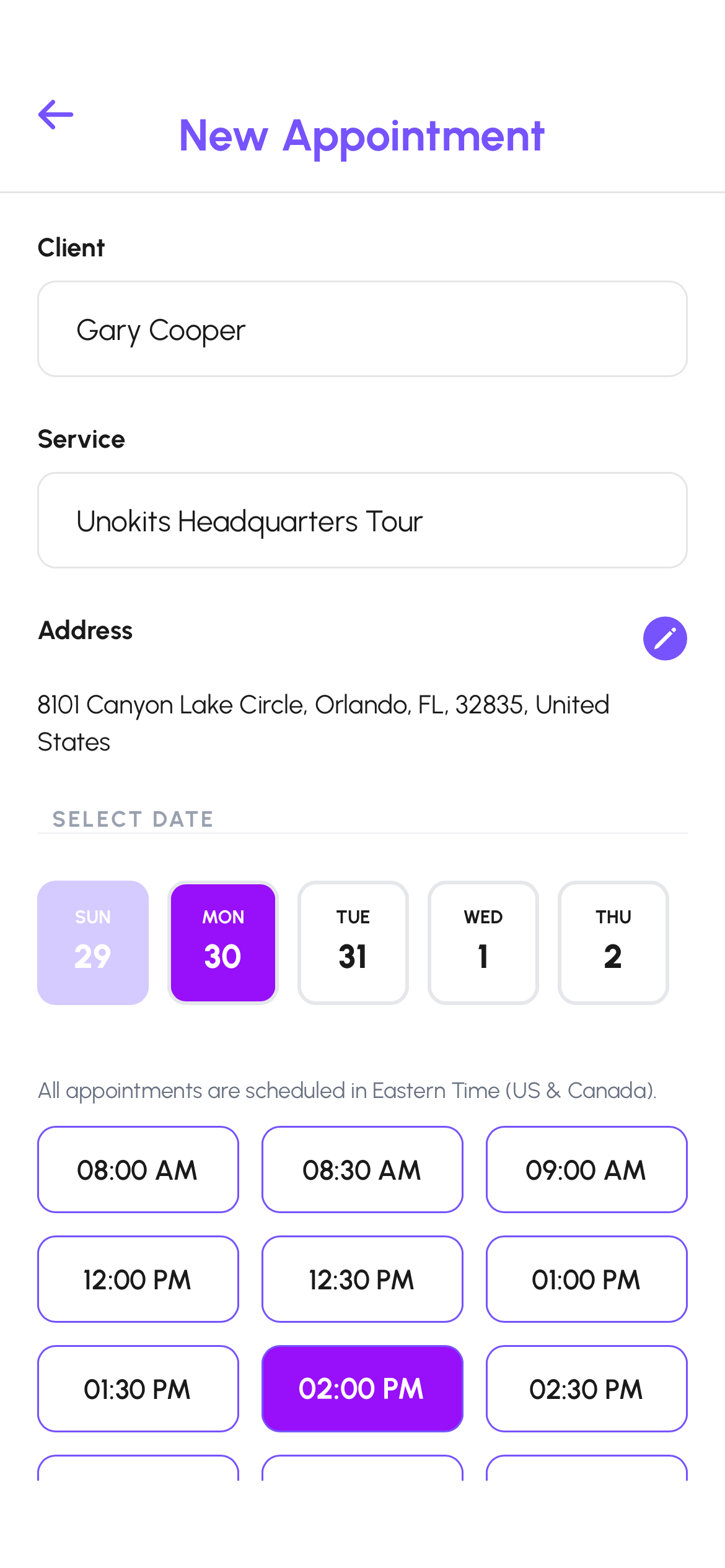Screen dimensions: 725x1568
Task: Select the 01:00 PM appointment time
Action: [586, 1279]
